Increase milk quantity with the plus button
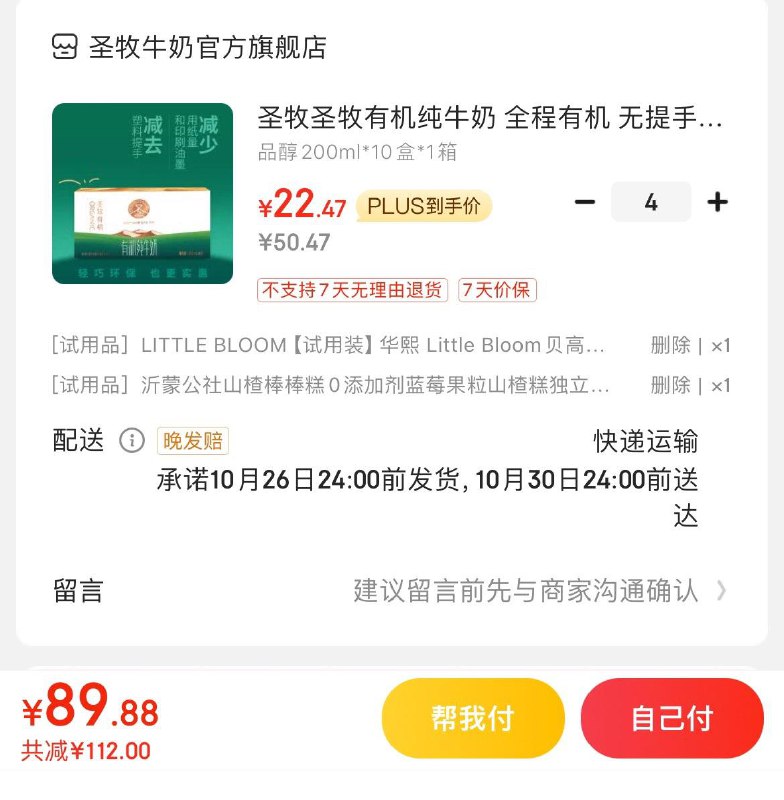This screenshot has height=800, width=784. click(716, 201)
